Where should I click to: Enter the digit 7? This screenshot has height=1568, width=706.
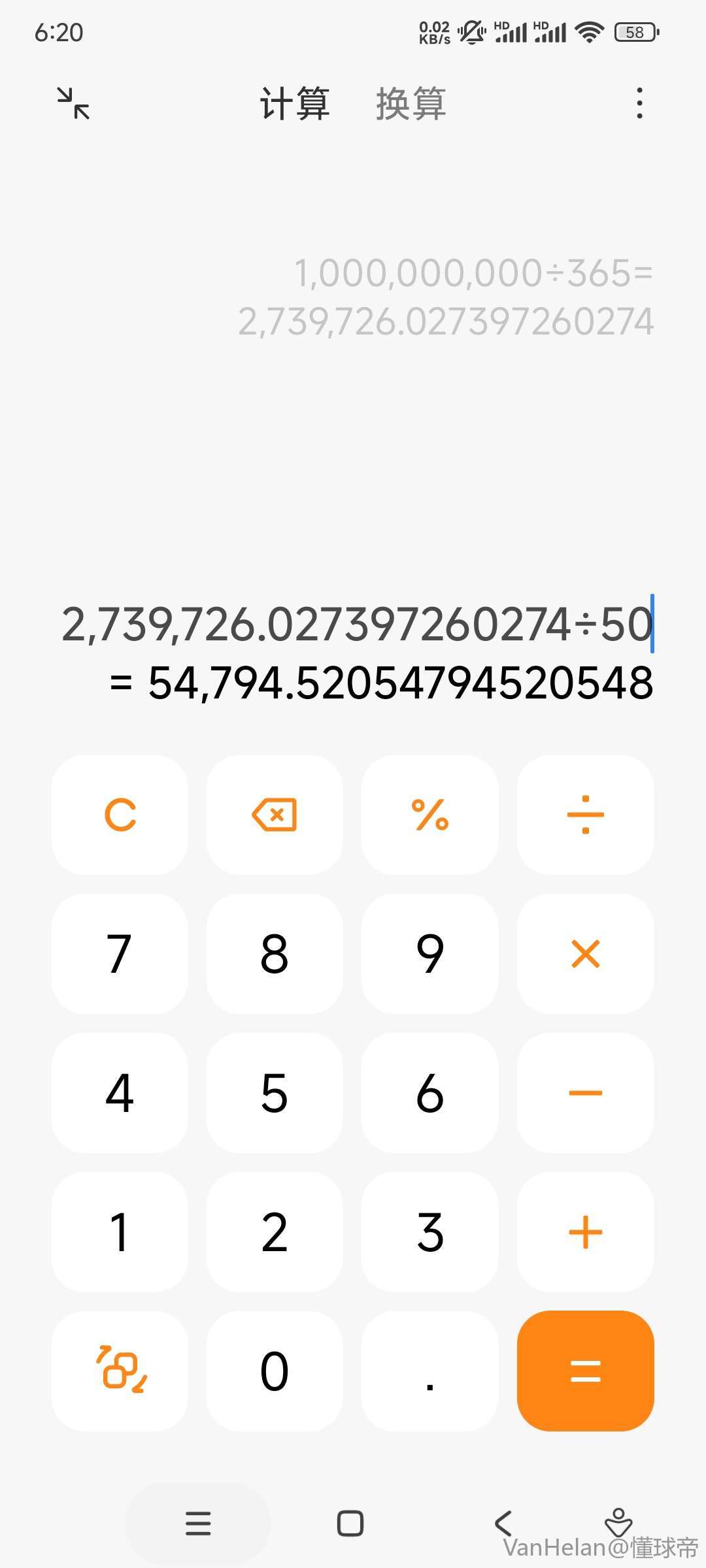120,954
